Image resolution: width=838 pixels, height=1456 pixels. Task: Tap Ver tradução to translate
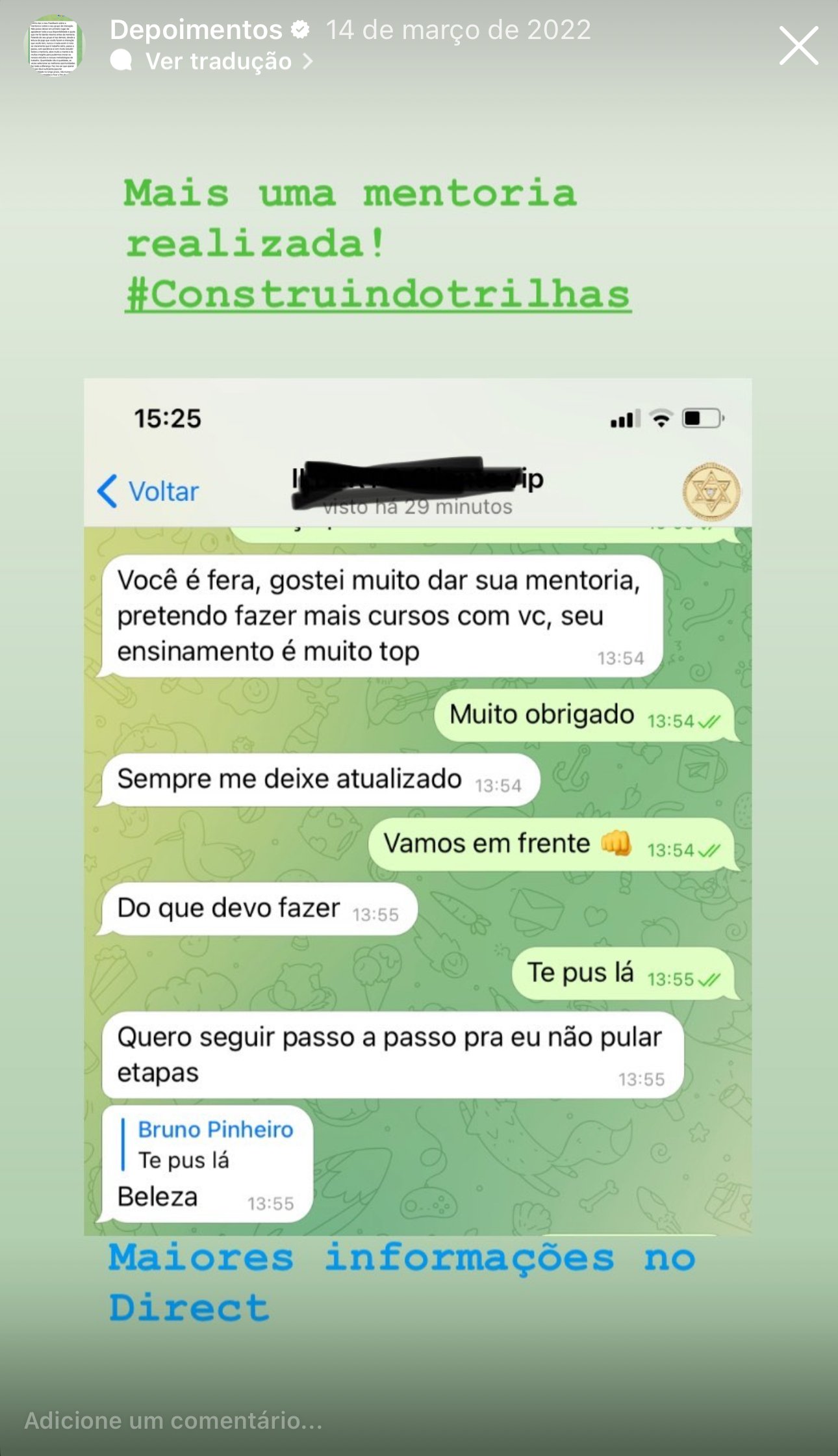click(220, 61)
